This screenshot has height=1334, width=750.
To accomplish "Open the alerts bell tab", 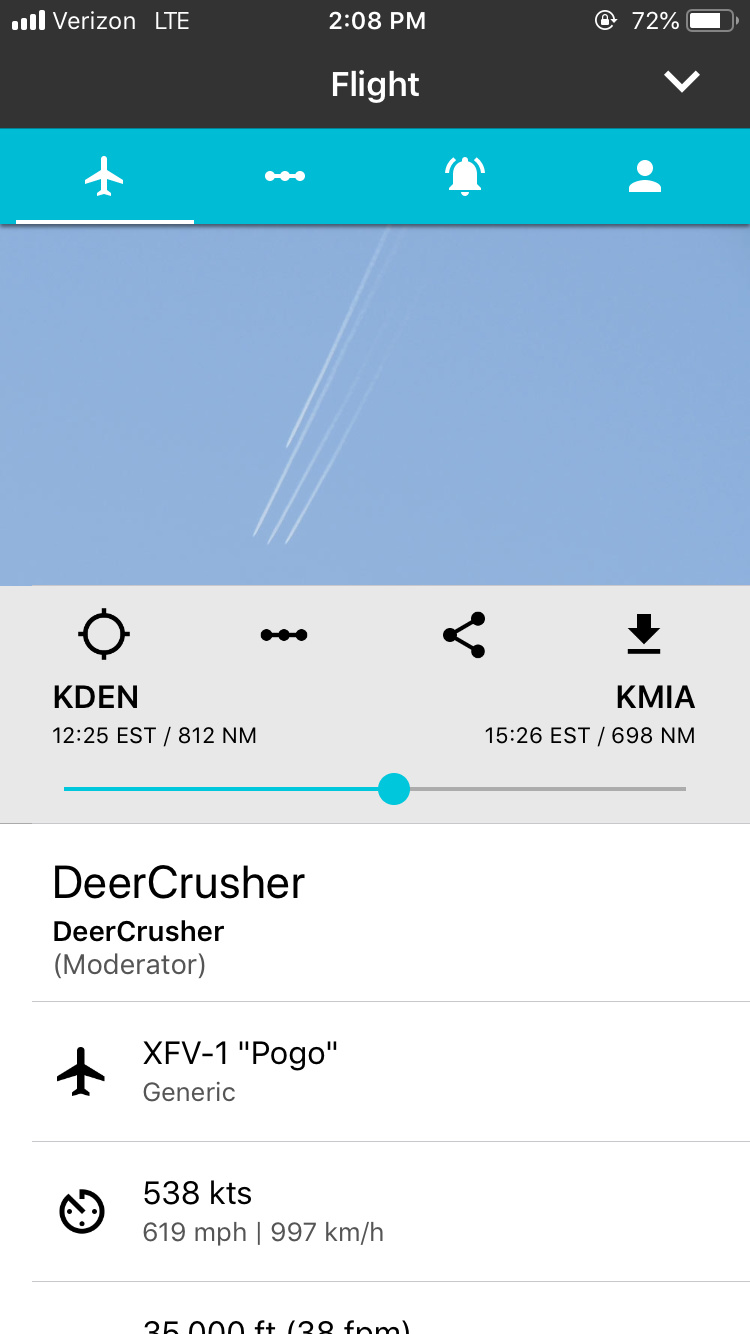I will 464,177.
